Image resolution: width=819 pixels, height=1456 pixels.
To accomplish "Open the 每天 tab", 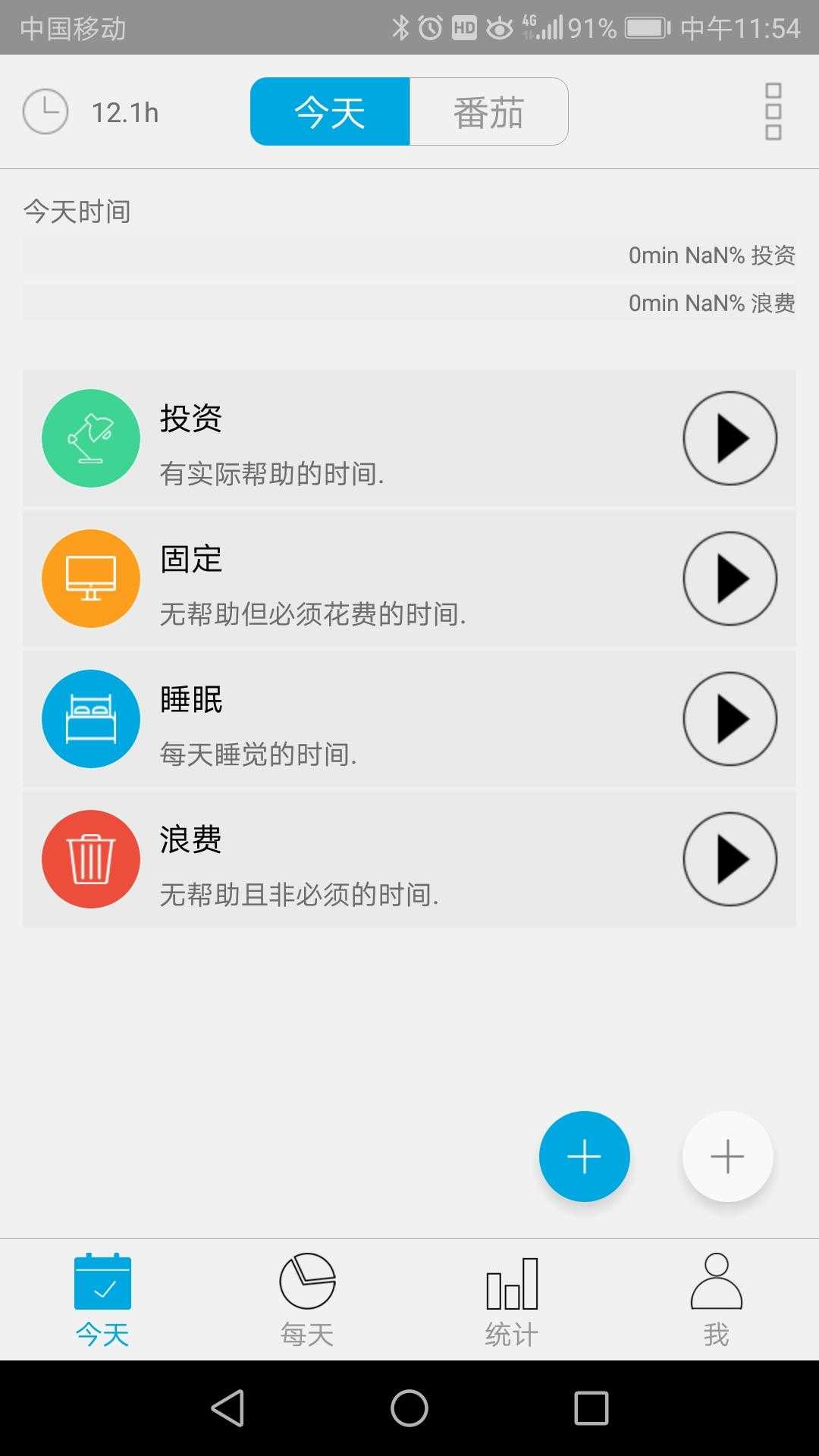I will [x=307, y=1300].
